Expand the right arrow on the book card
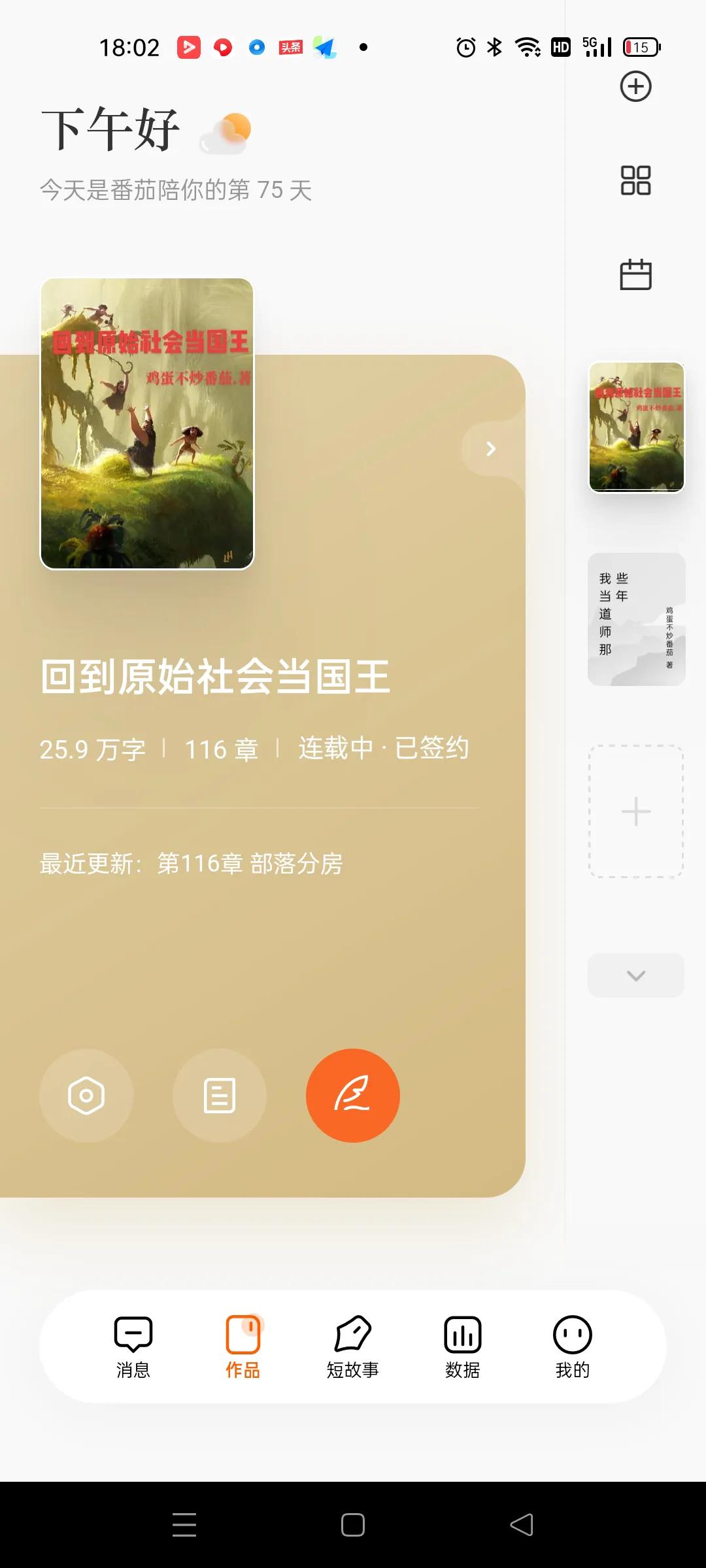This screenshot has width=706, height=1568. (491, 449)
